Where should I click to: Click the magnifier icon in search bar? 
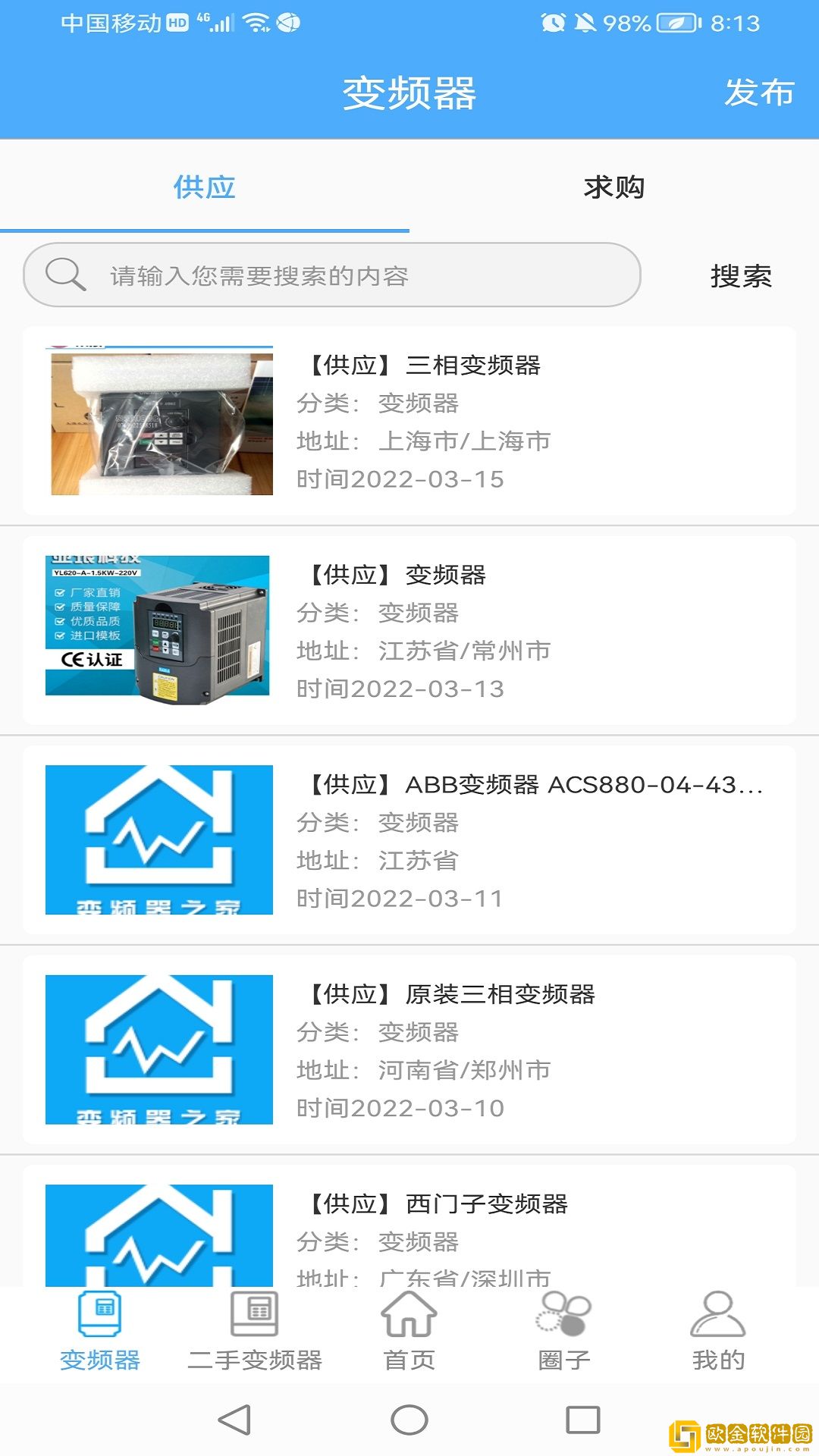point(65,275)
